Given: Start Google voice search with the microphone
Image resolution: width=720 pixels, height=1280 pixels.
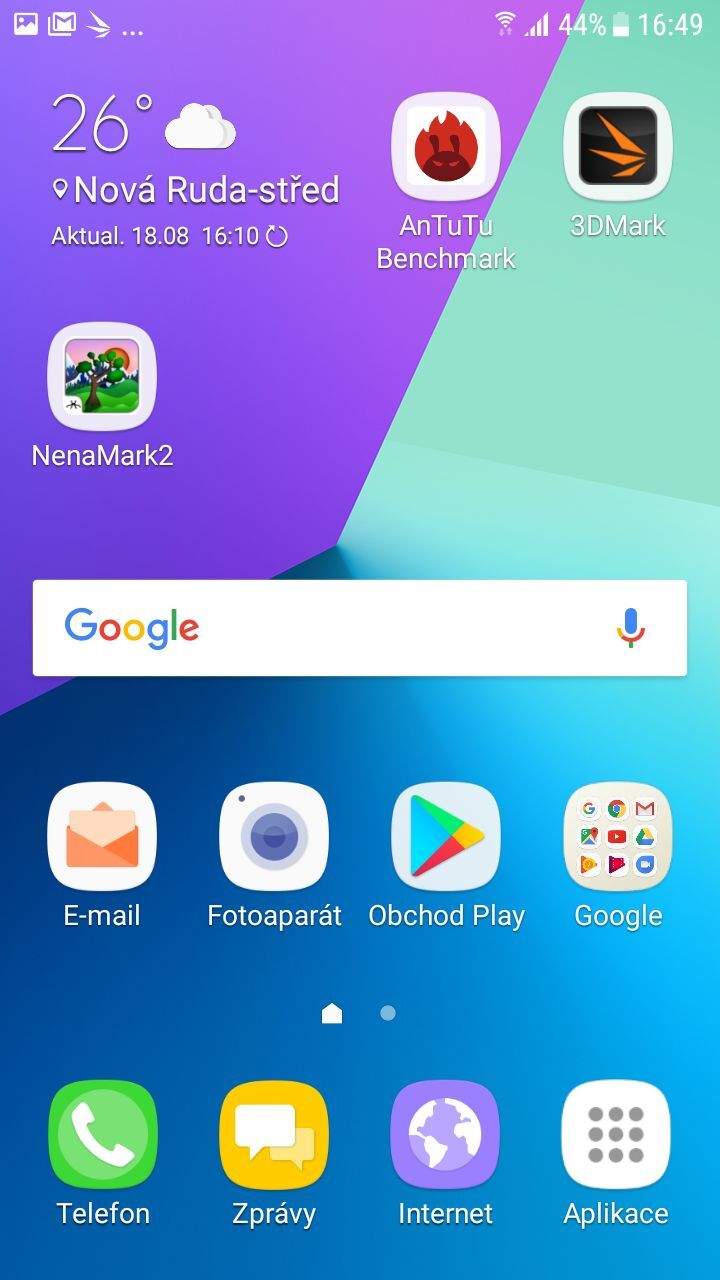Looking at the screenshot, I should (630, 628).
